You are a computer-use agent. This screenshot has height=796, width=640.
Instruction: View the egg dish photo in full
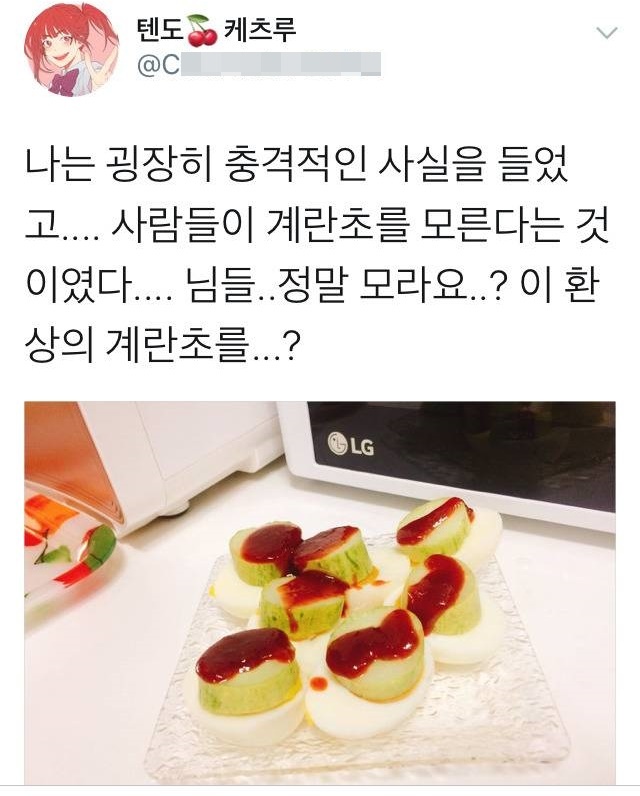click(x=320, y=590)
